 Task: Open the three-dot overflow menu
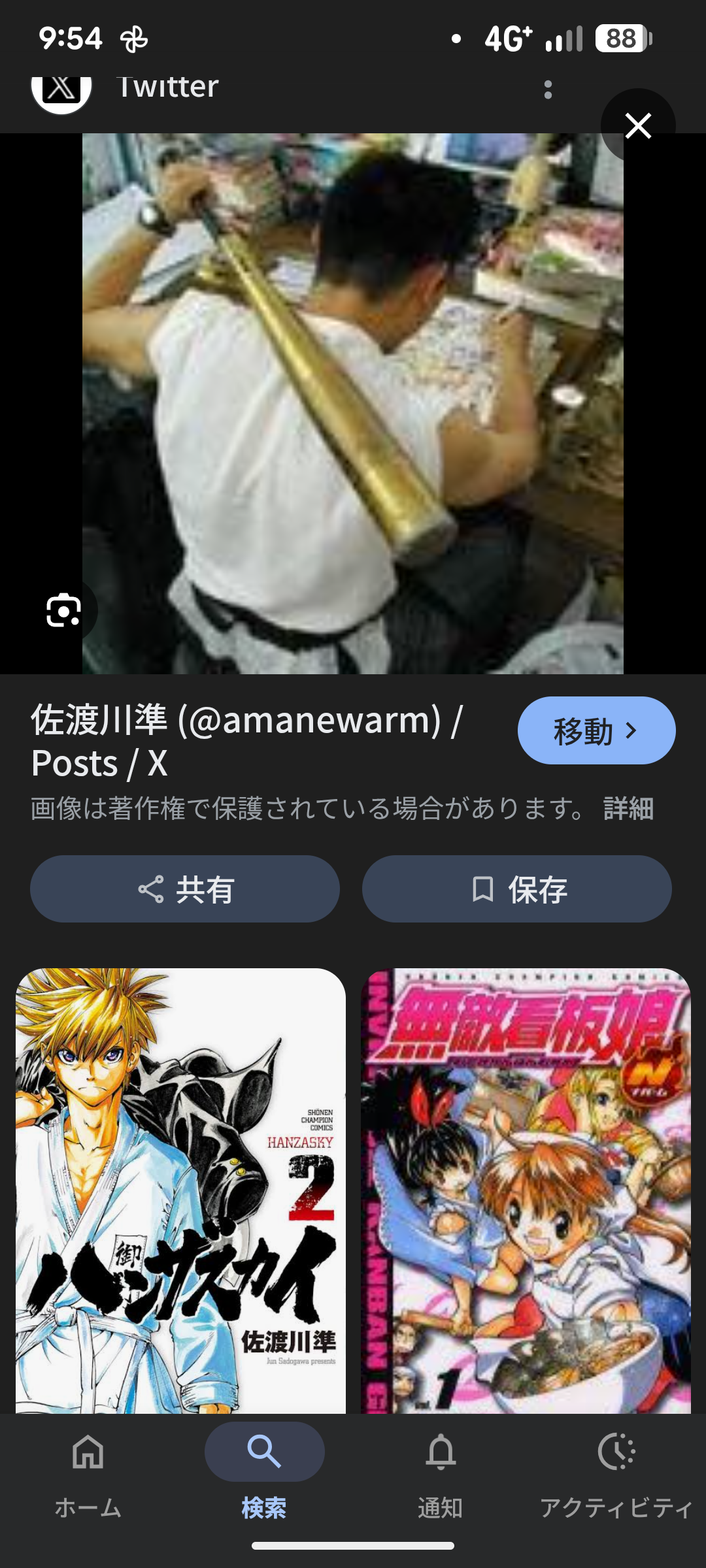click(x=548, y=90)
